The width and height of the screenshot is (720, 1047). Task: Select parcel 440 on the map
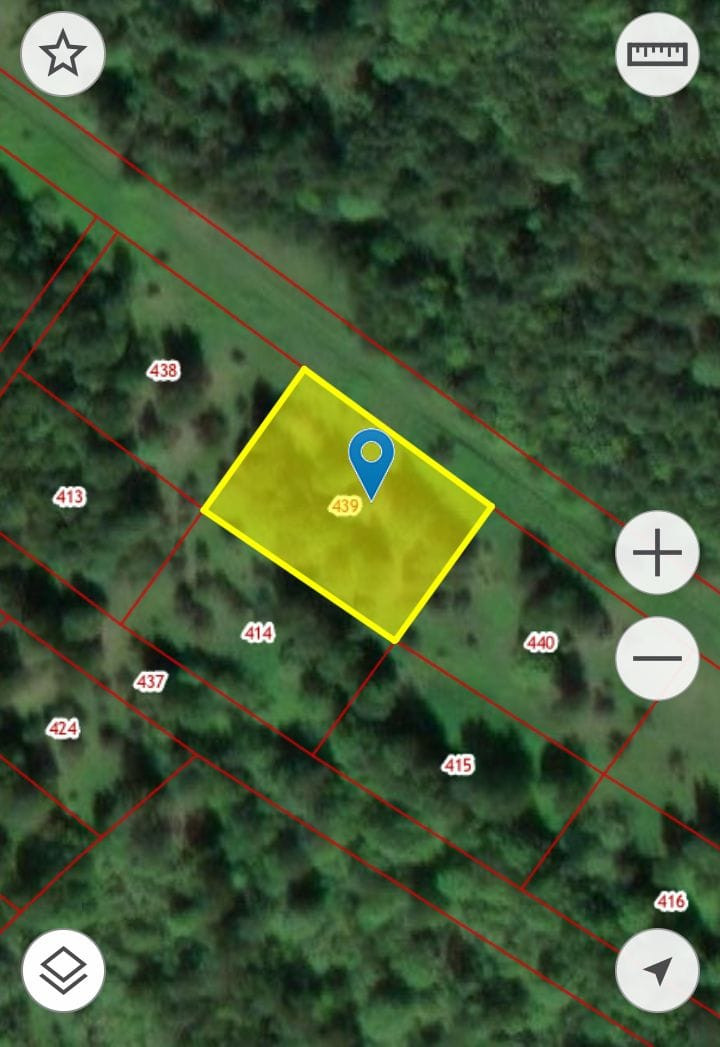tap(540, 643)
